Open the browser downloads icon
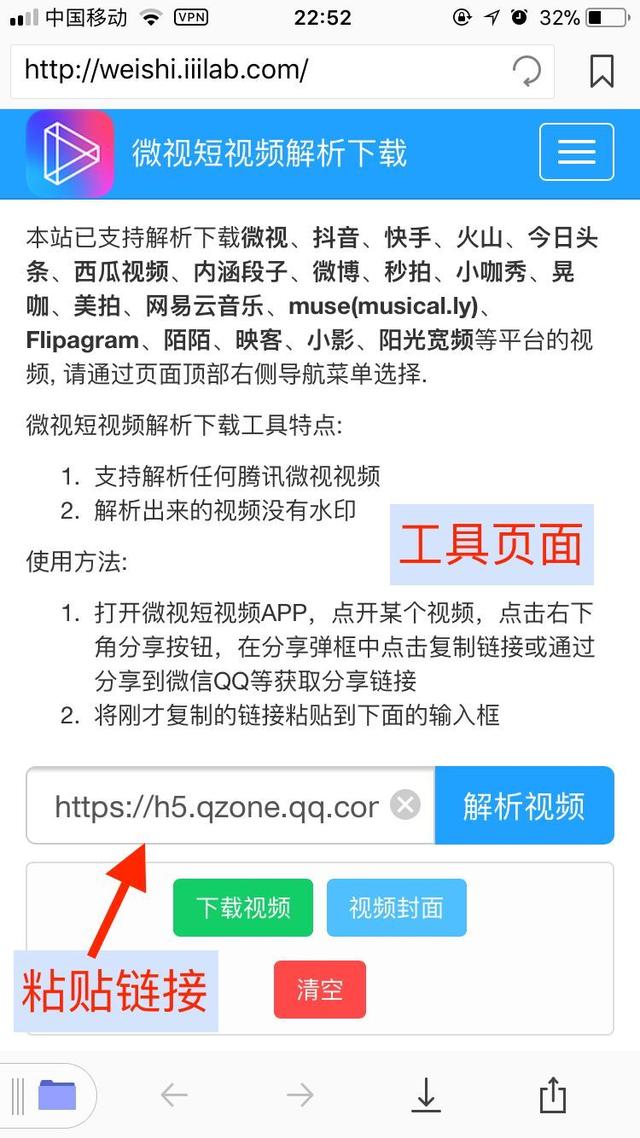Viewport: 640px width, 1138px height. (x=426, y=1095)
